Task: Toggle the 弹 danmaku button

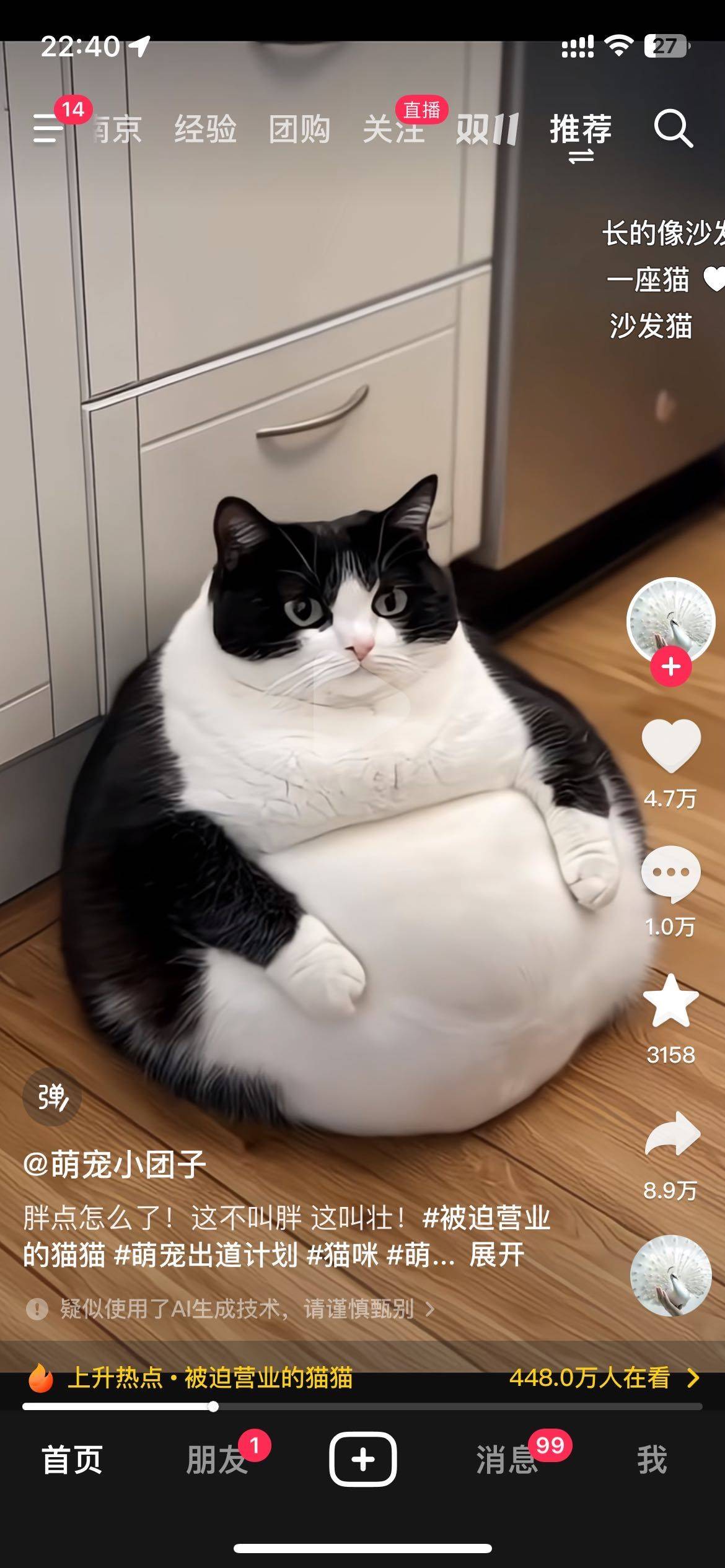Action: [x=52, y=1097]
